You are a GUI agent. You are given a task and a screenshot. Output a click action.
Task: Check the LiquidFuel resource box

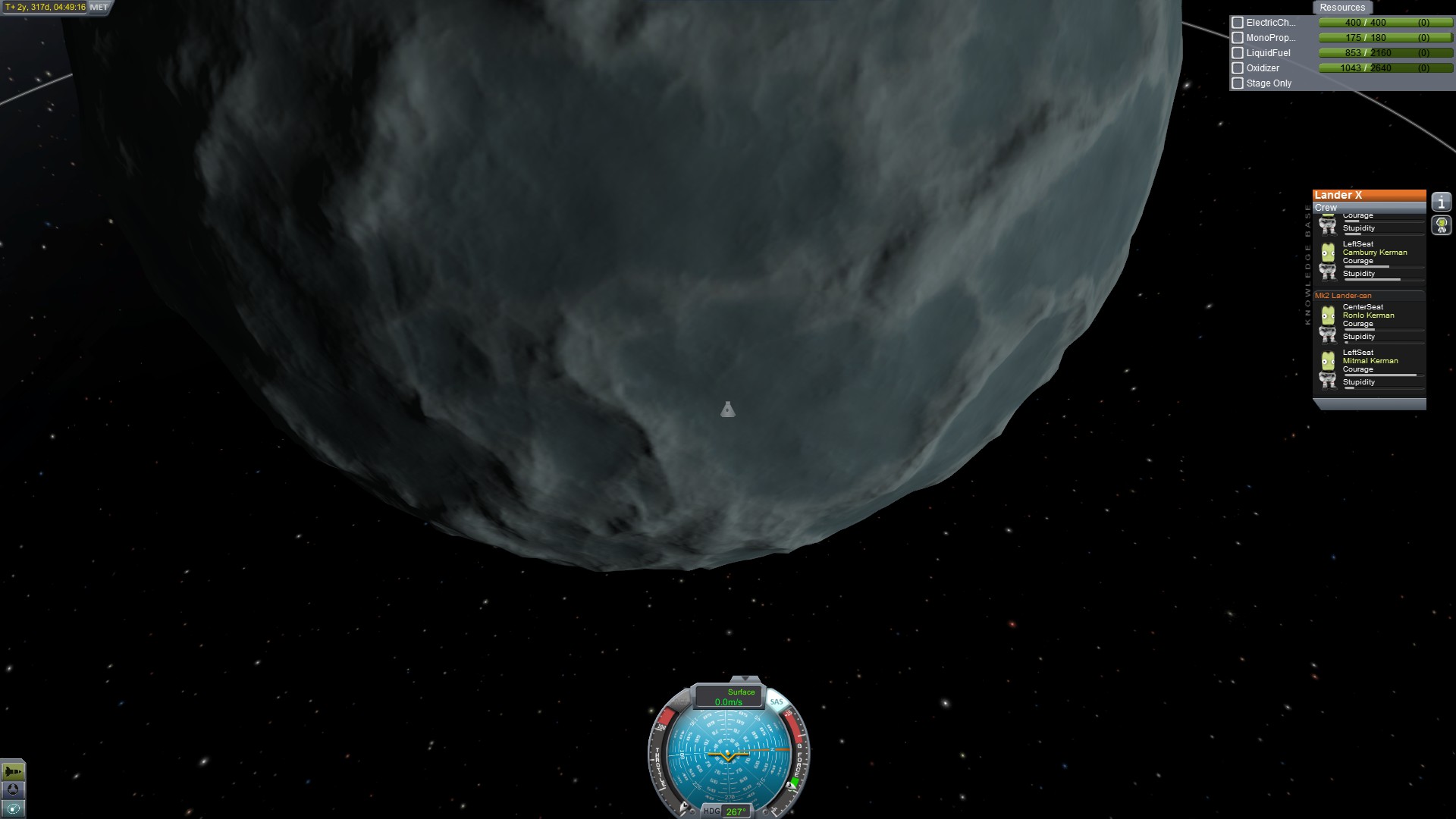1238,53
